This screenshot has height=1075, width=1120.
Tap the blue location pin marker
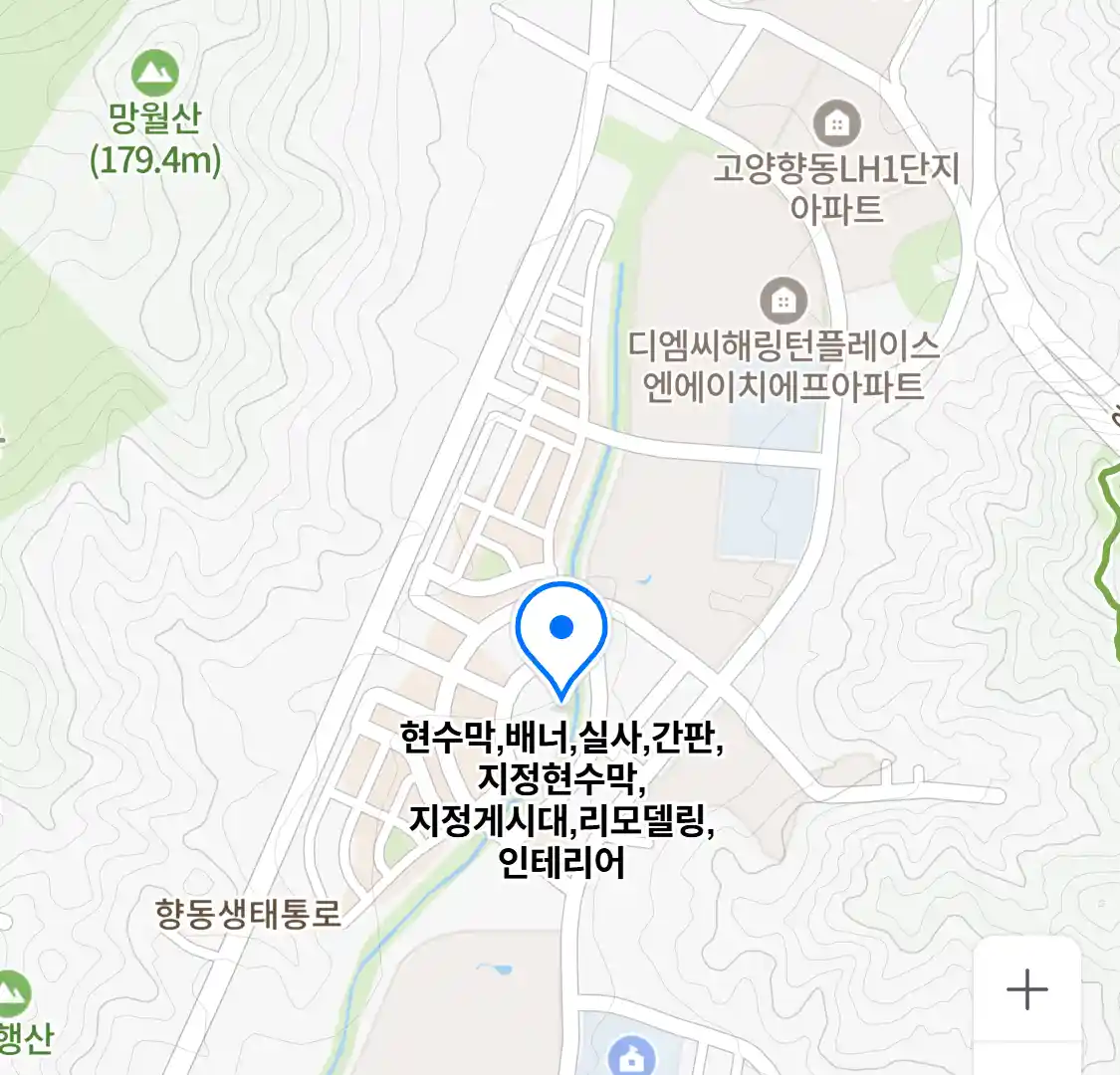click(x=561, y=632)
